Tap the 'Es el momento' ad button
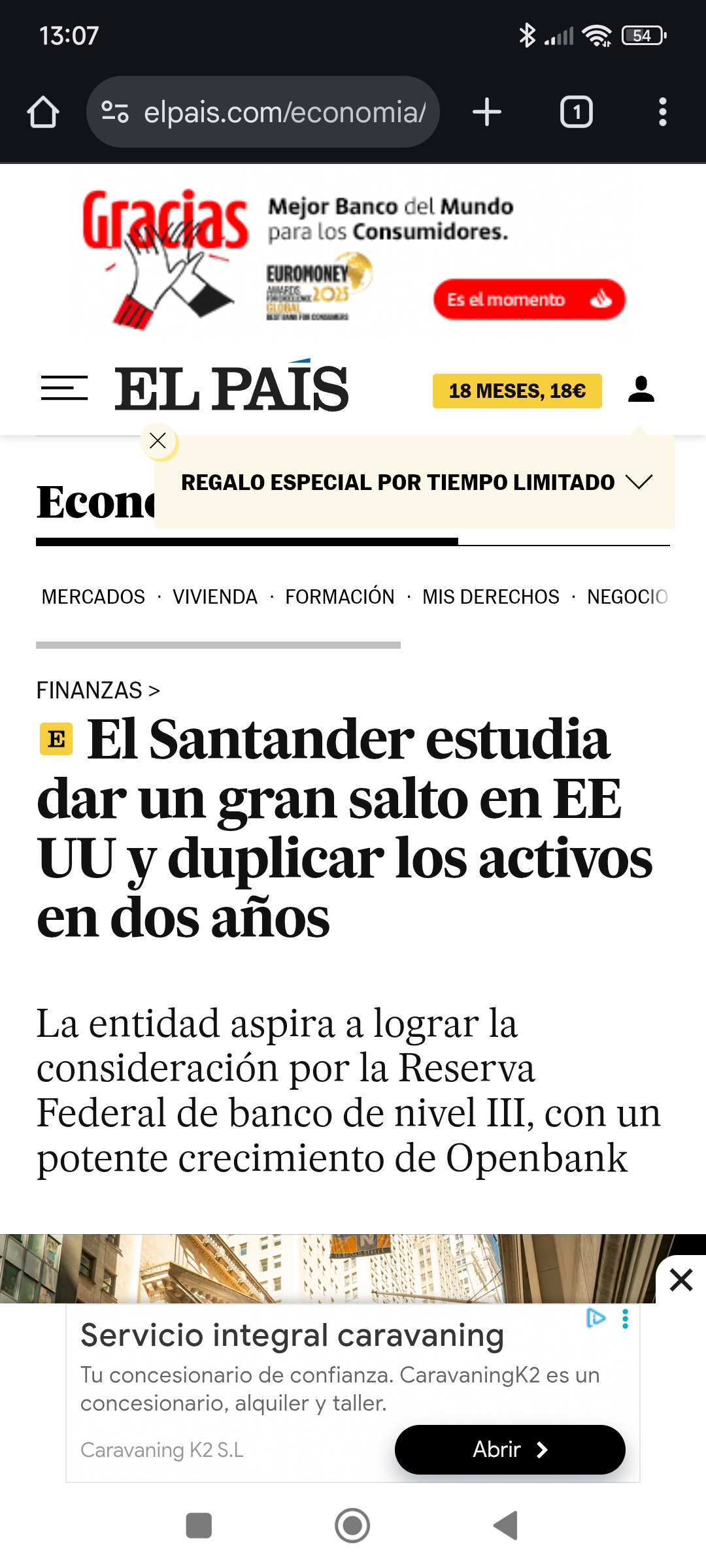The width and height of the screenshot is (706, 1568). (x=529, y=299)
